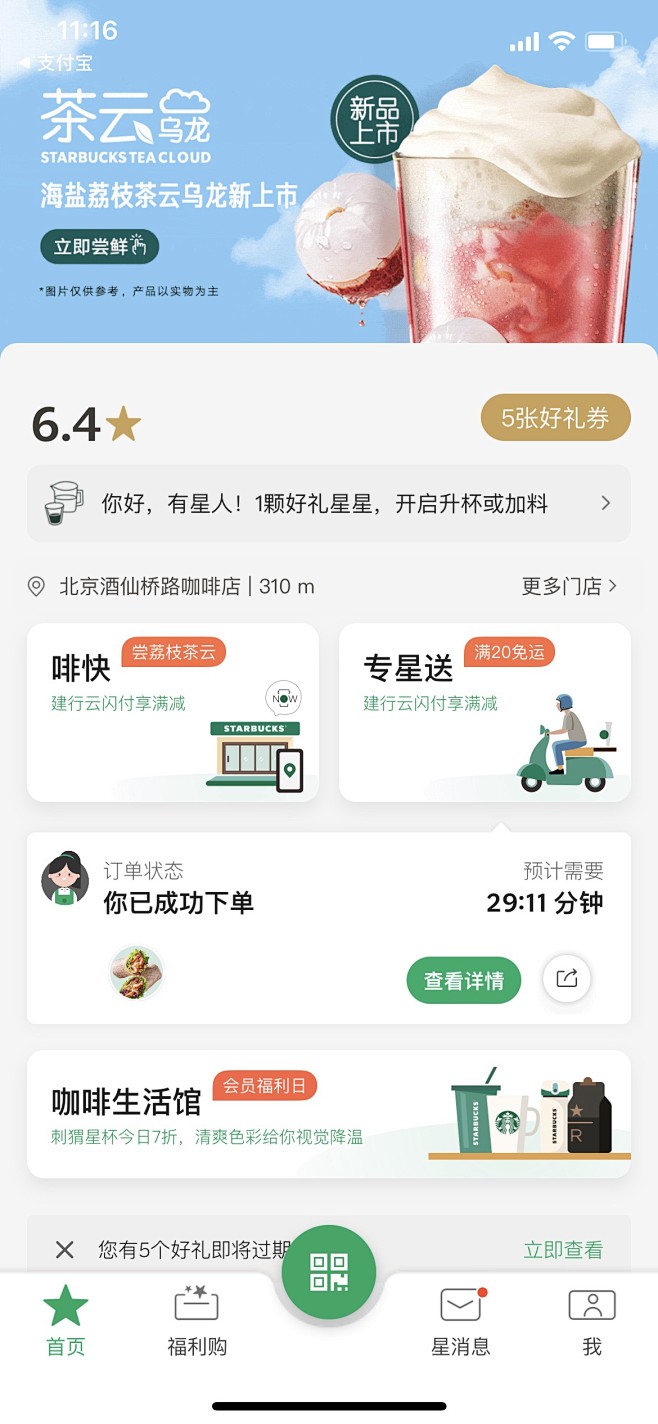This screenshot has height=1424, width=658.
Task: Dismiss the expiring gifts notice
Action: pos(65,1249)
